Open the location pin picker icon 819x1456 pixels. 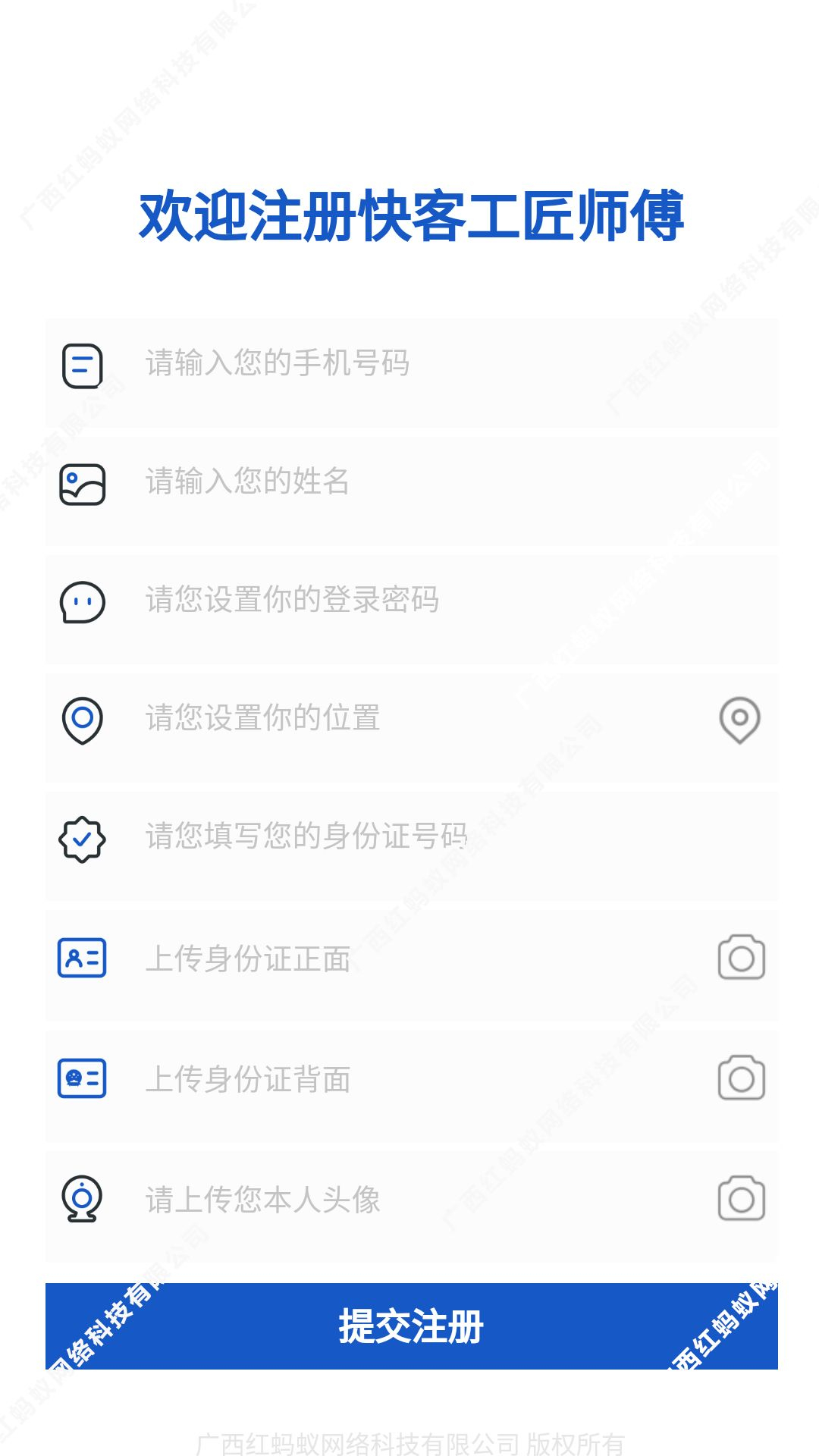[x=739, y=719]
